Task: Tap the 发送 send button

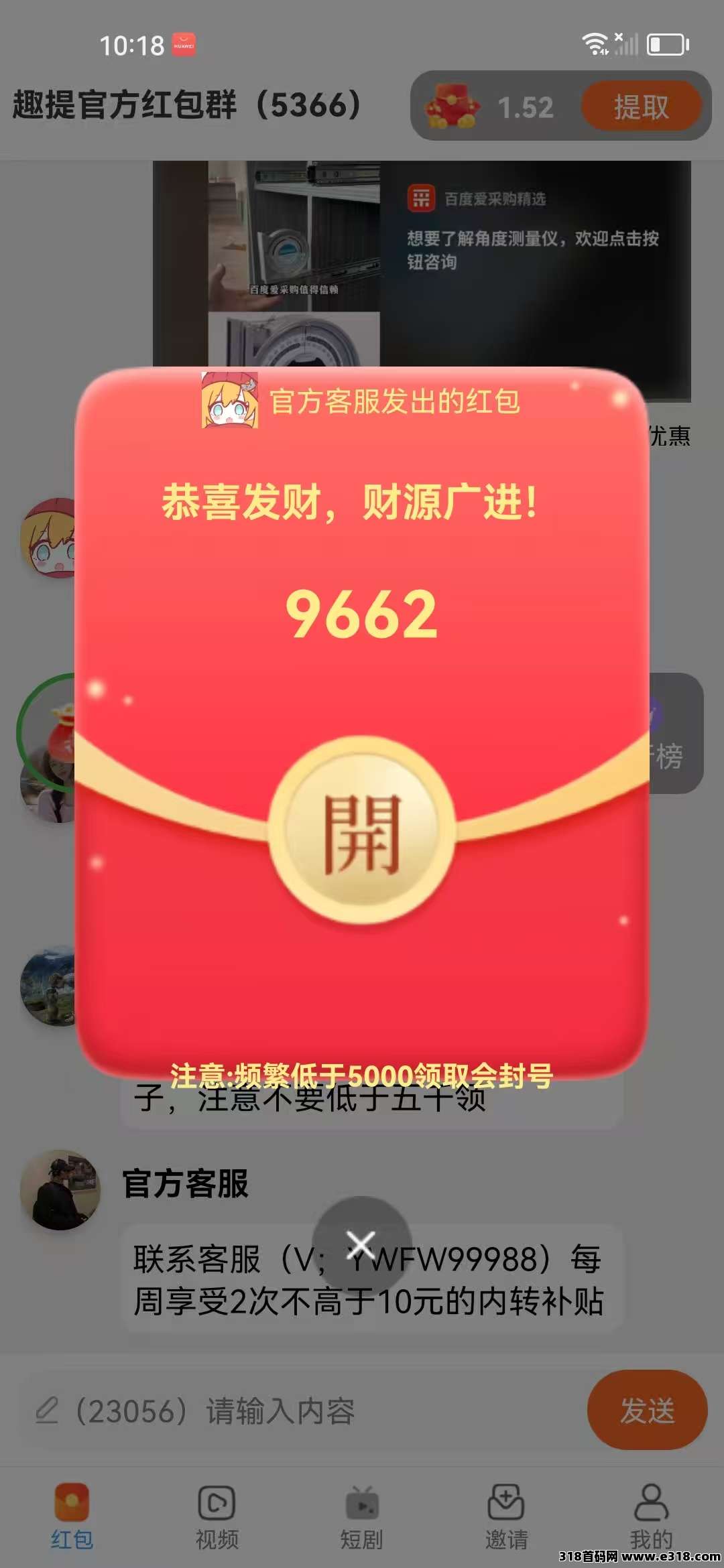Action: coord(647,1410)
